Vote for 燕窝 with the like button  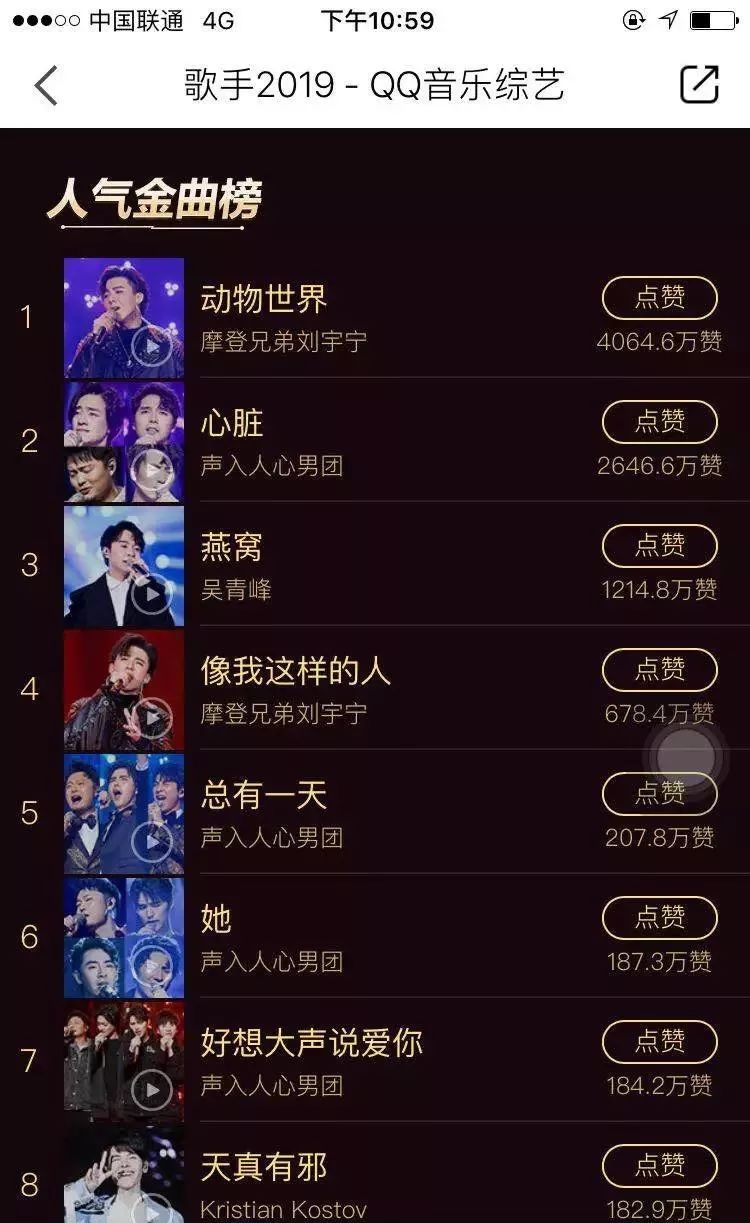click(659, 546)
